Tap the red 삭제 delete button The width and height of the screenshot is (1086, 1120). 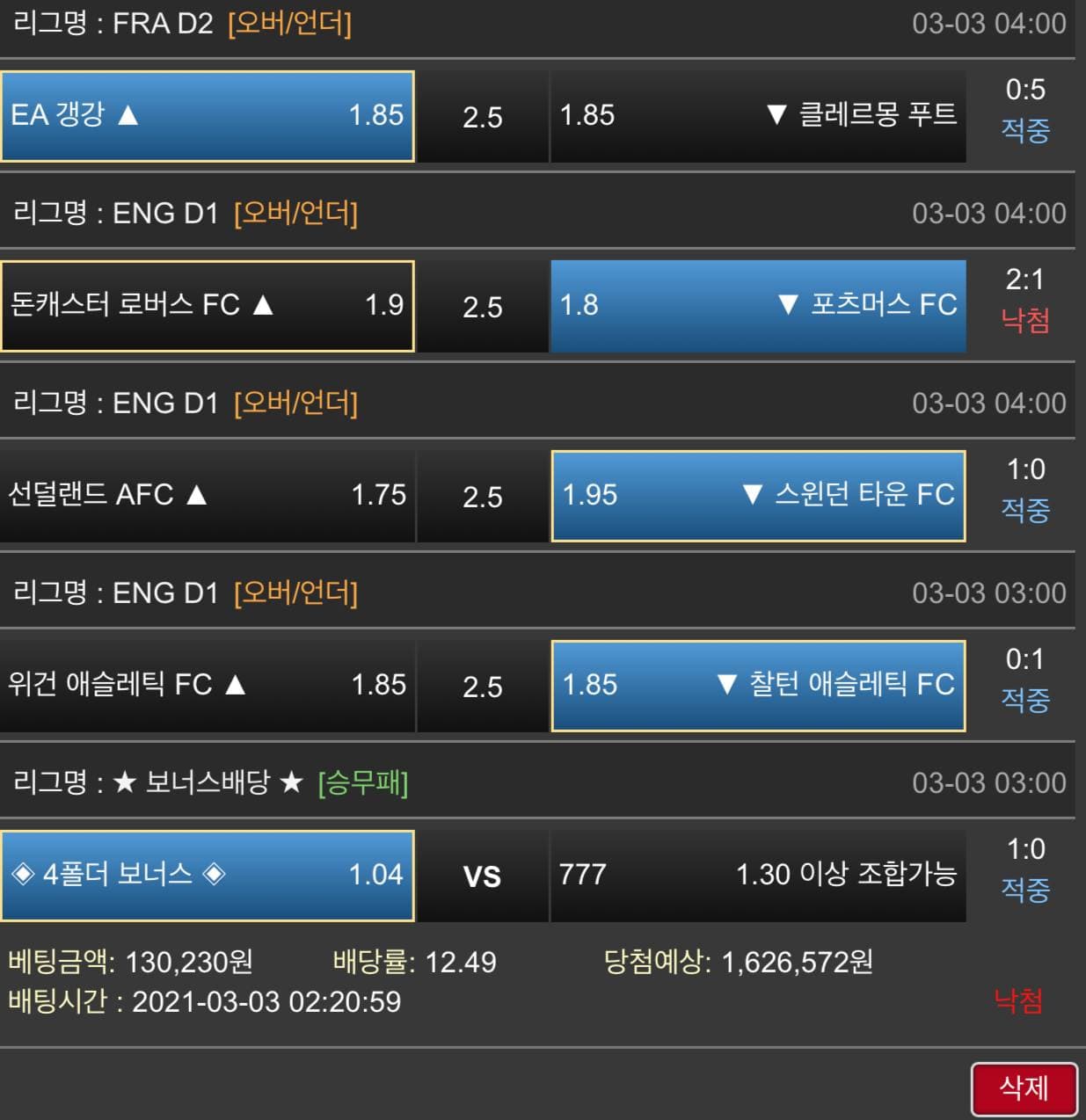coord(1024,1089)
